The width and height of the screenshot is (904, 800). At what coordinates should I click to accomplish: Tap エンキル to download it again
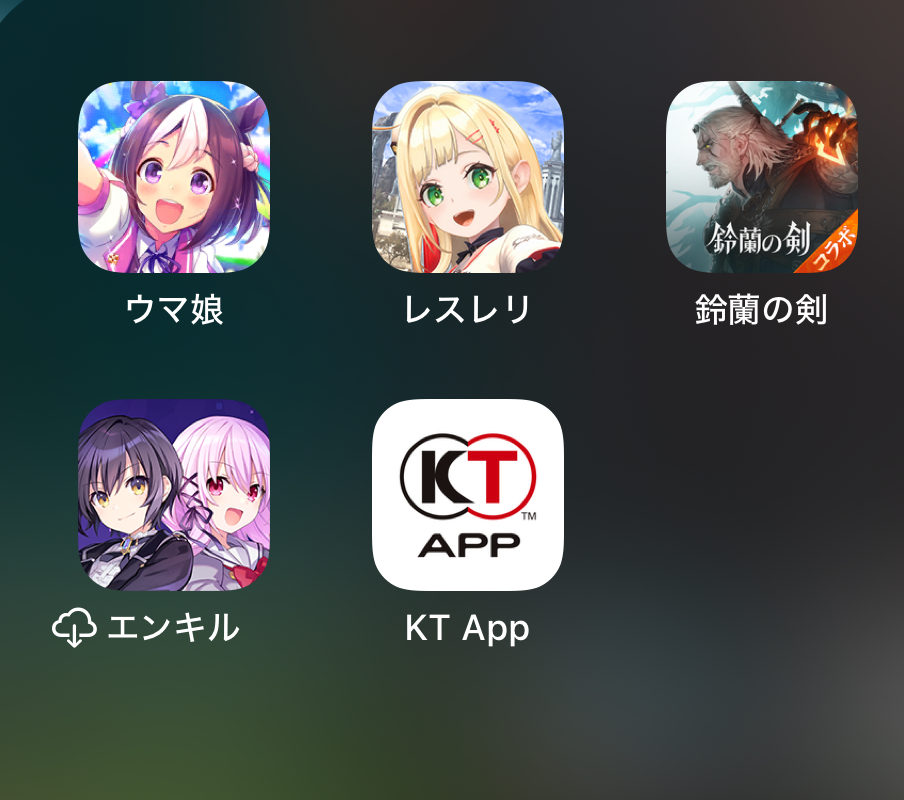(x=174, y=495)
